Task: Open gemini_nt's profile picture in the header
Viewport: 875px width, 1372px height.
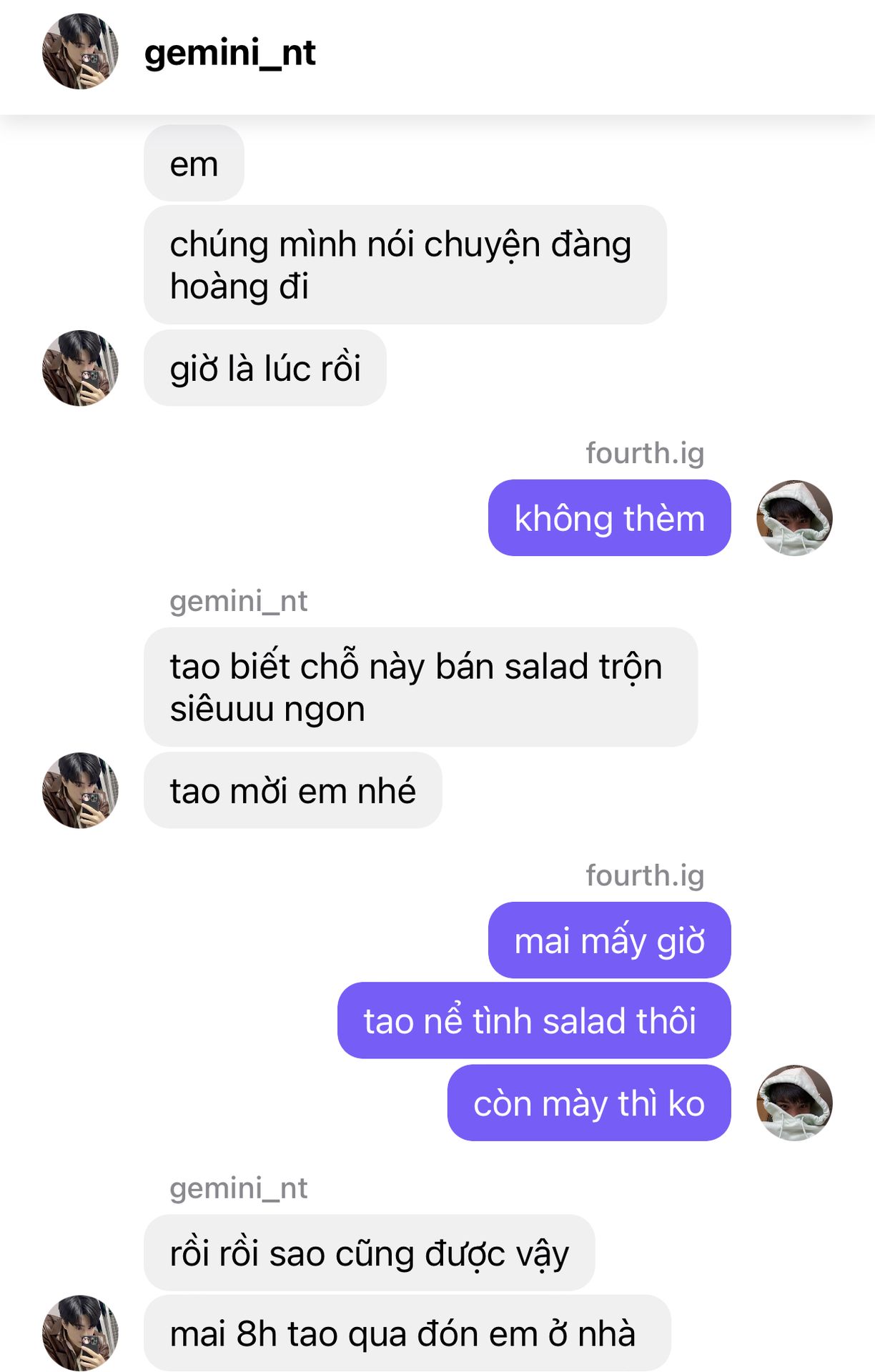Action: tap(80, 51)
